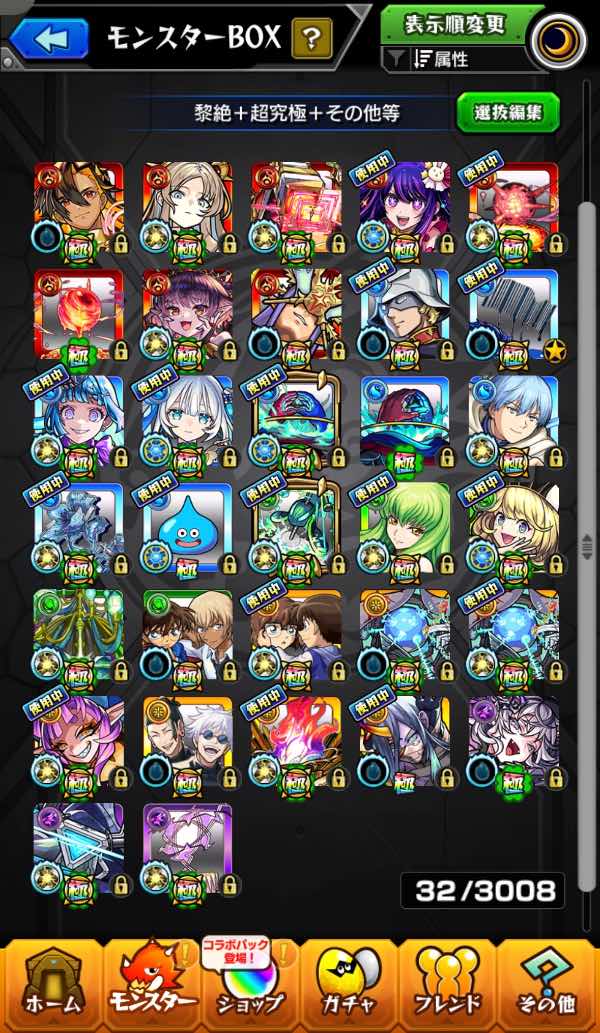Tap 表示順変更 to change display order
The width and height of the screenshot is (600, 1033).
pyautogui.click(x=463, y=24)
